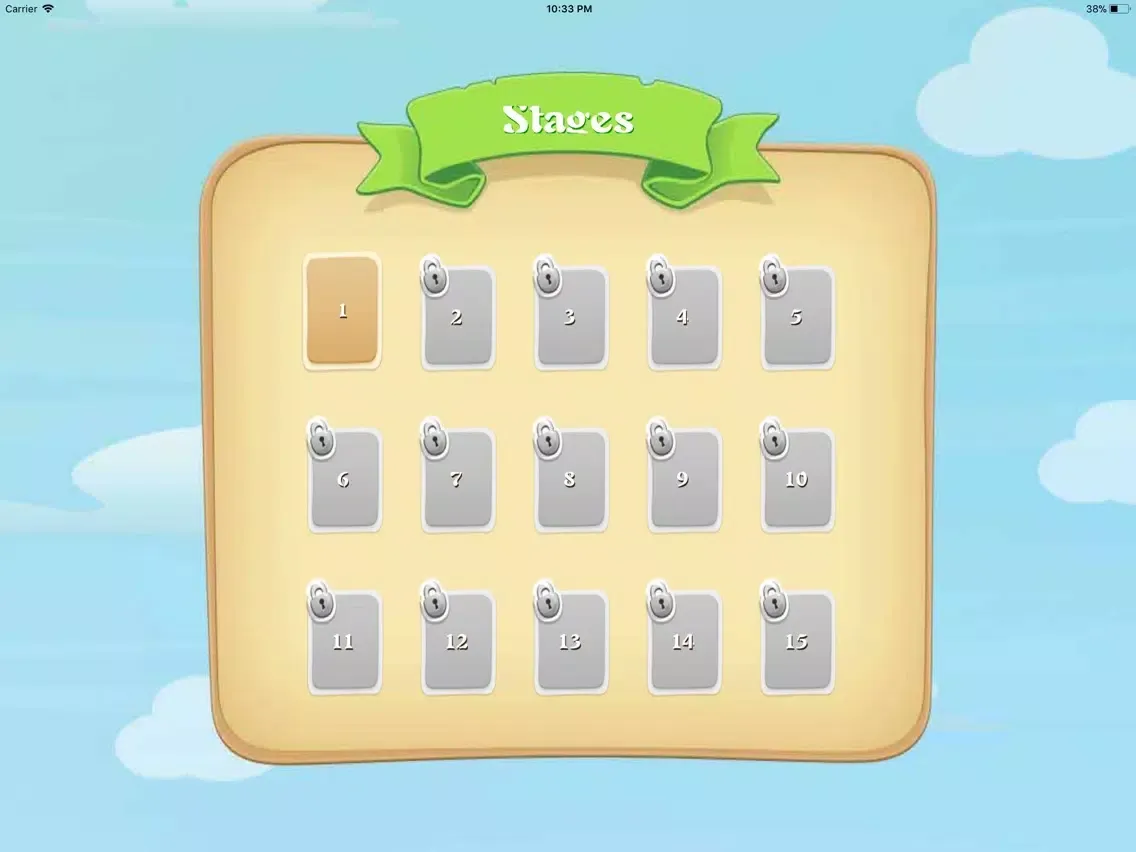Tap locked stage 8

[x=570, y=480]
